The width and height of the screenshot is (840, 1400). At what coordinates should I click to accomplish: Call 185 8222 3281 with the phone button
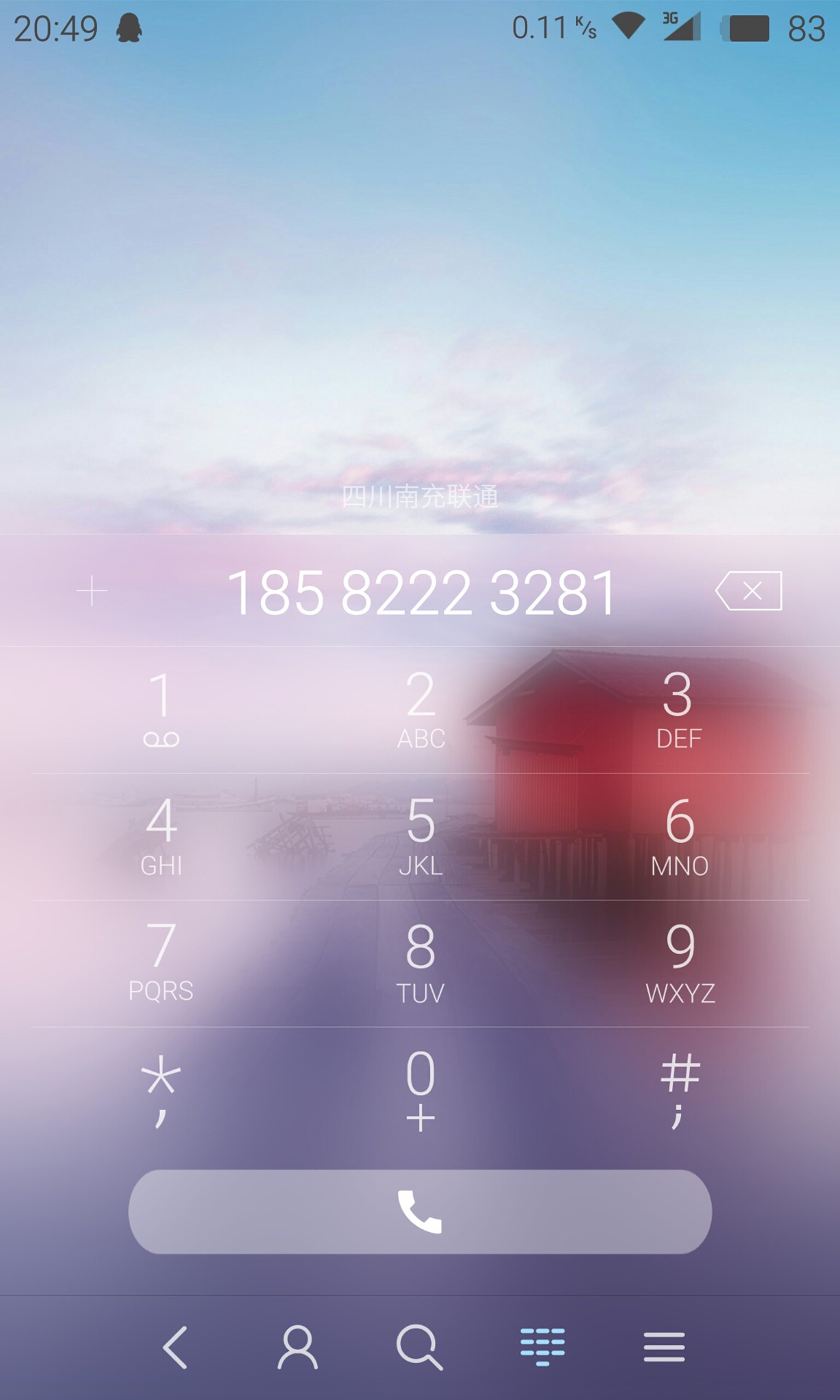[420, 1211]
